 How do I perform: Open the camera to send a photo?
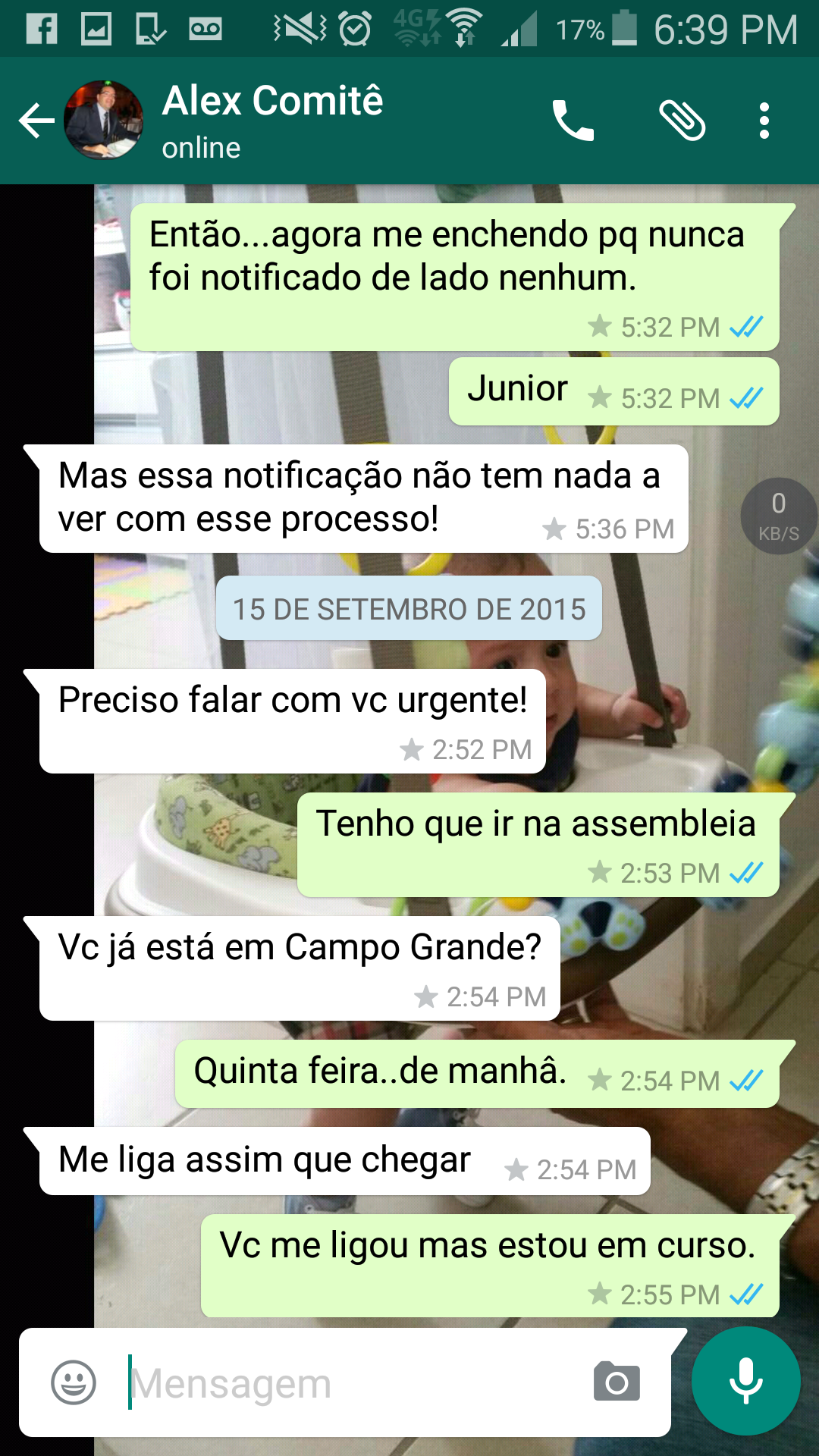point(617,1382)
